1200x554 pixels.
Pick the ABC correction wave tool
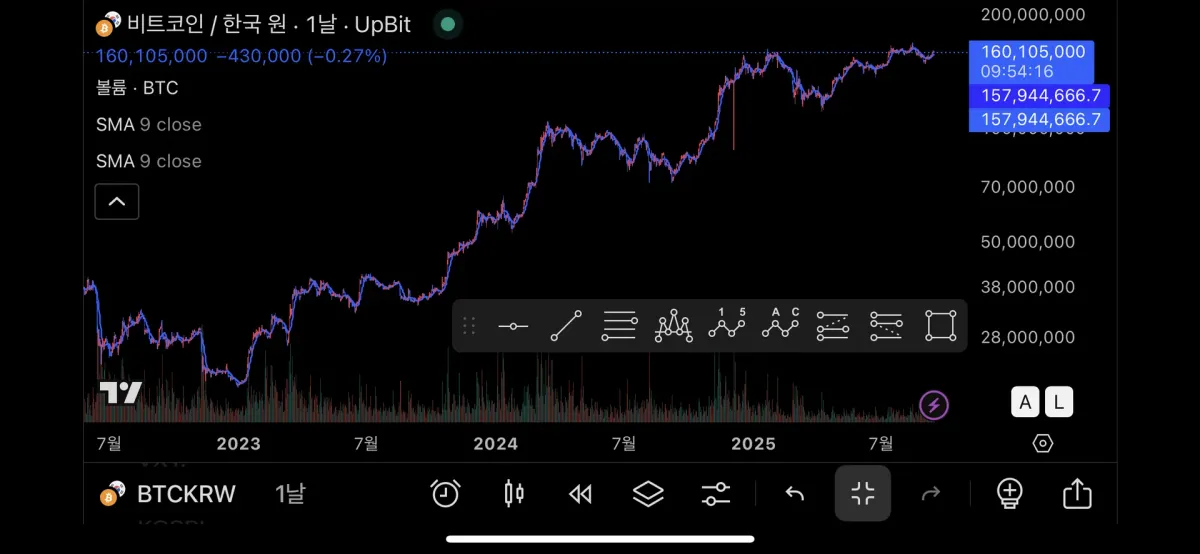(x=781, y=324)
